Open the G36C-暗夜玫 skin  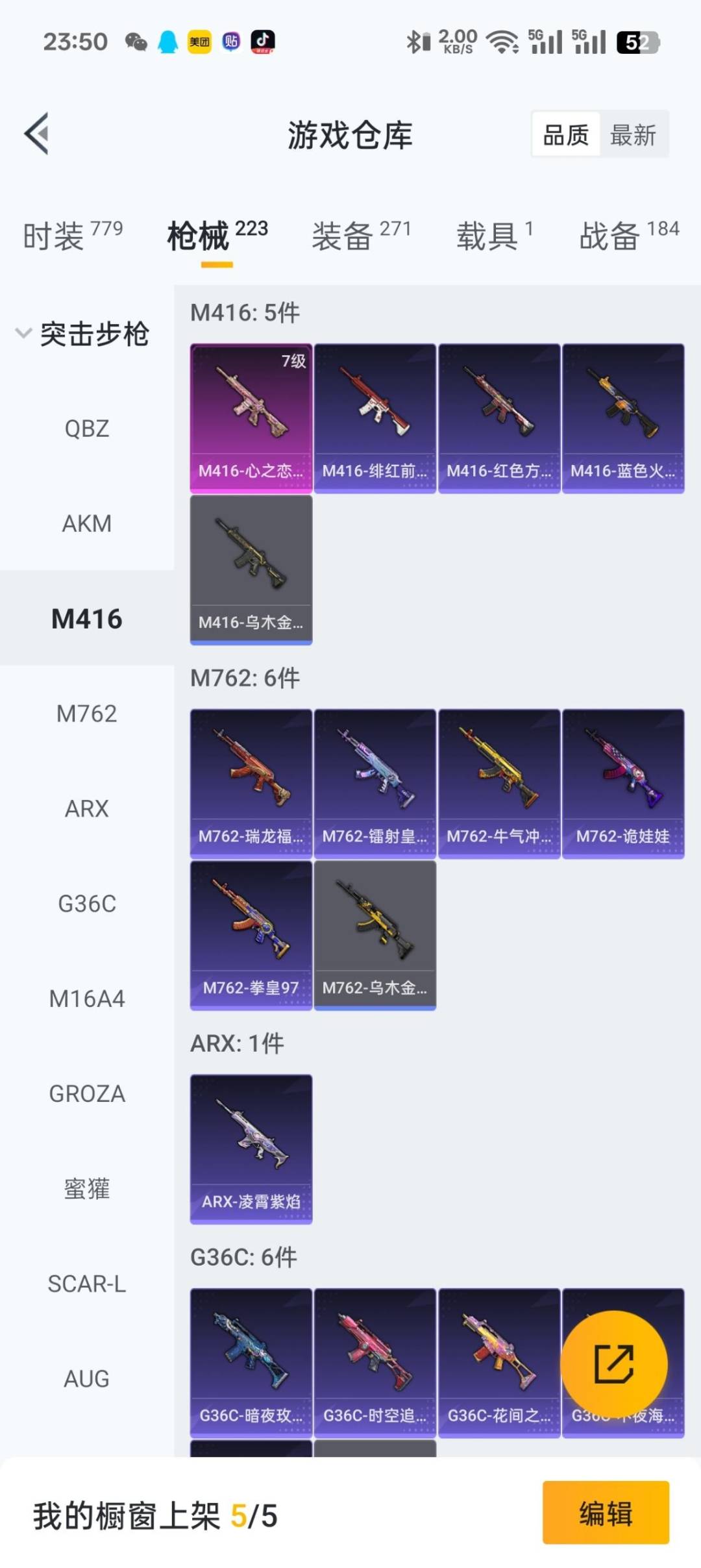click(x=251, y=1362)
